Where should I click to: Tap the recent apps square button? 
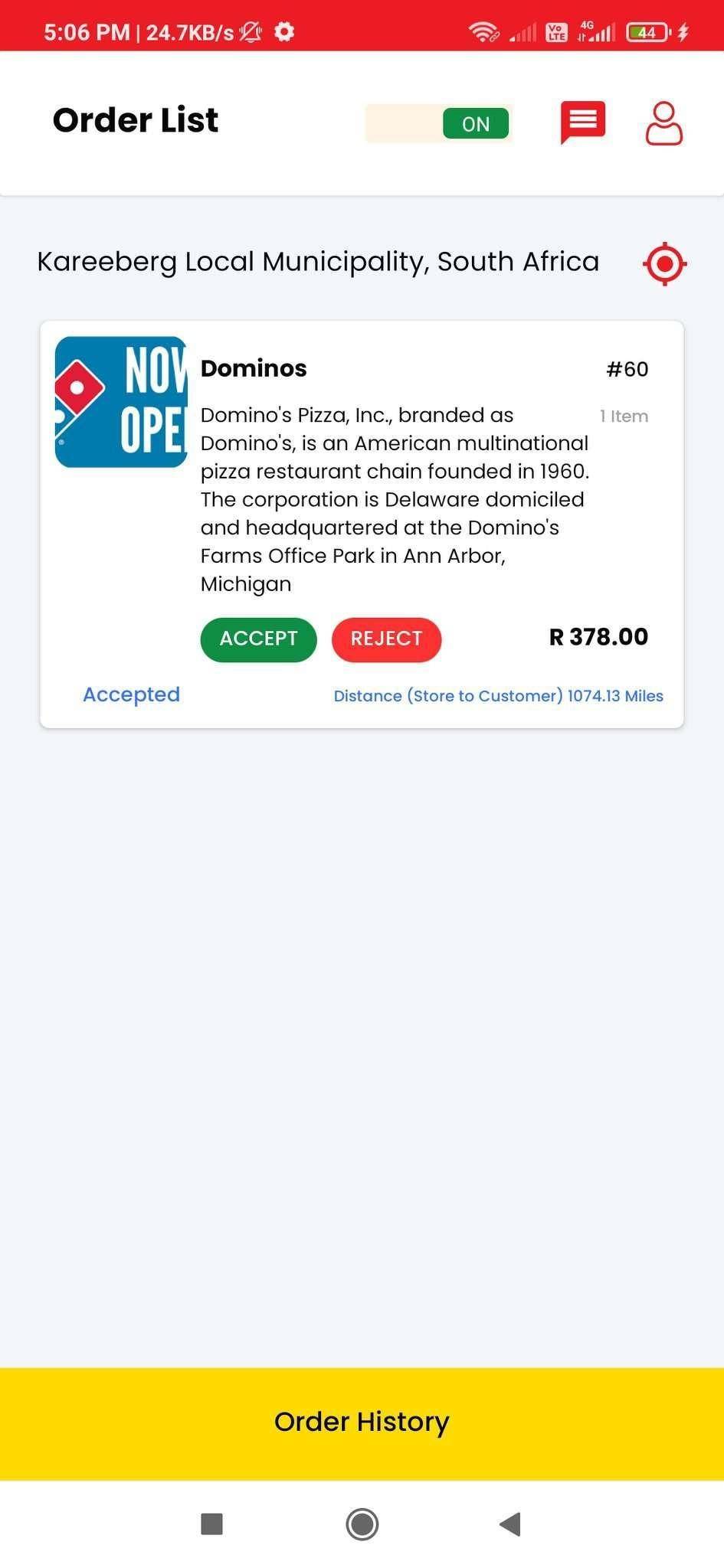click(x=211, y=1525)
